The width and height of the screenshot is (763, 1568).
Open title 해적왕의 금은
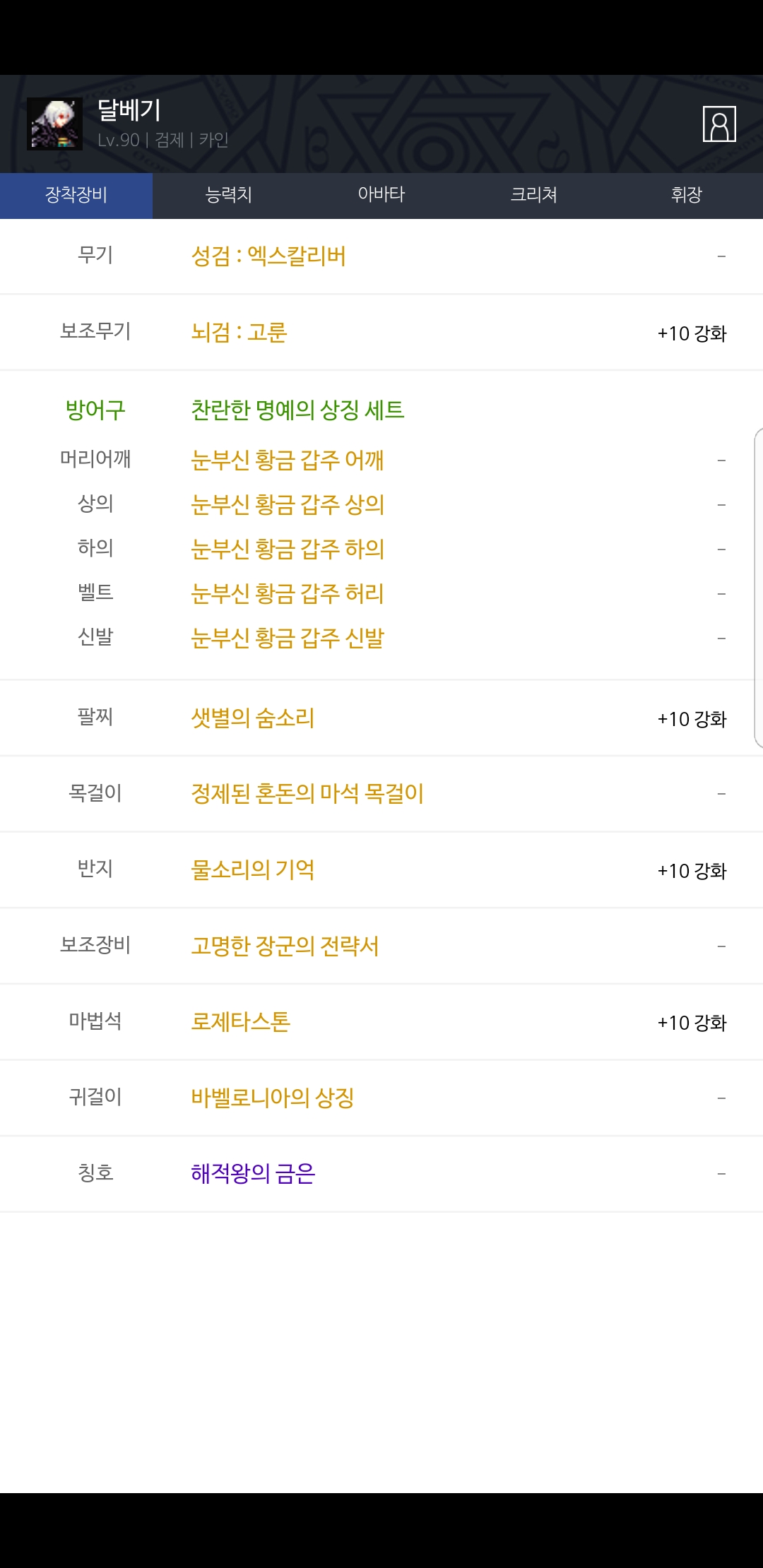253,1173
